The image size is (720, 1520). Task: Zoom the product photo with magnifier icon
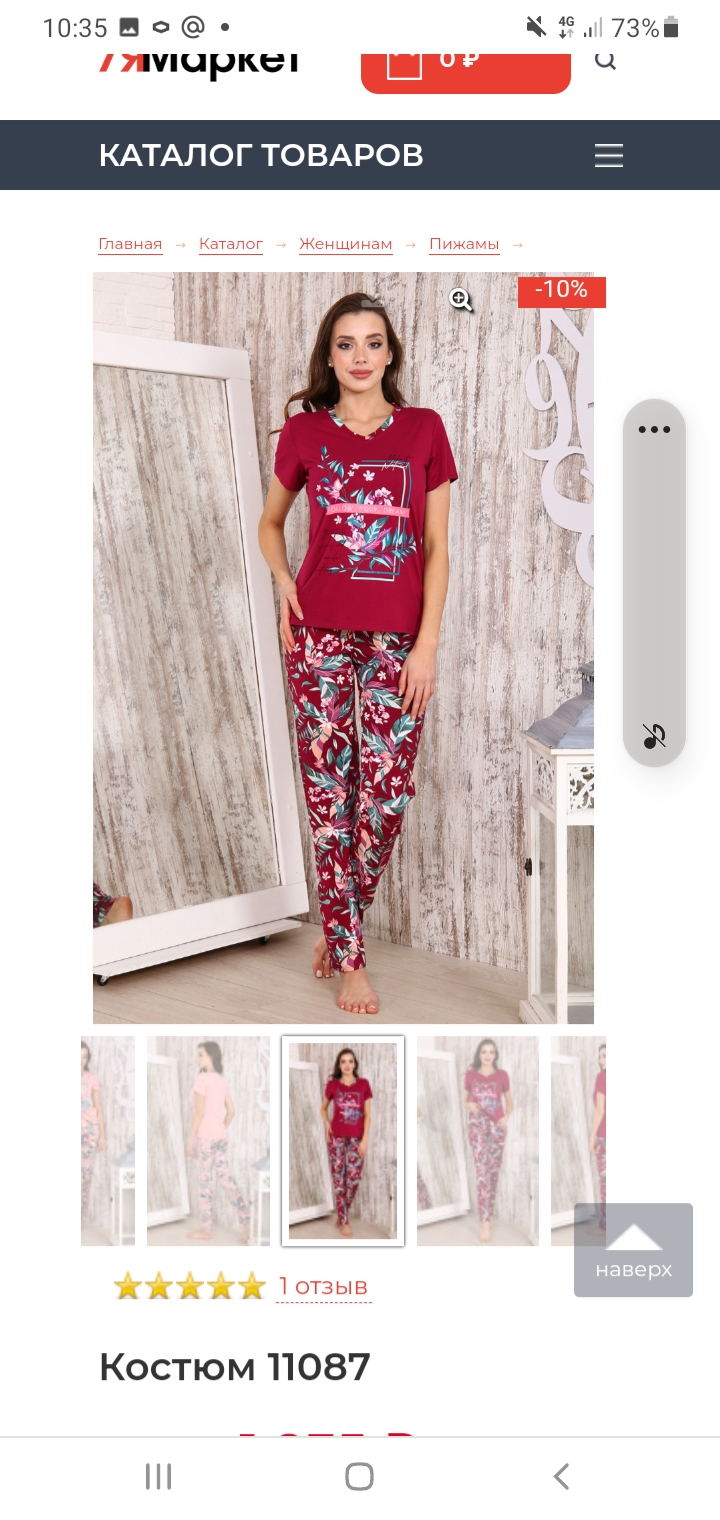coord(460,299)
